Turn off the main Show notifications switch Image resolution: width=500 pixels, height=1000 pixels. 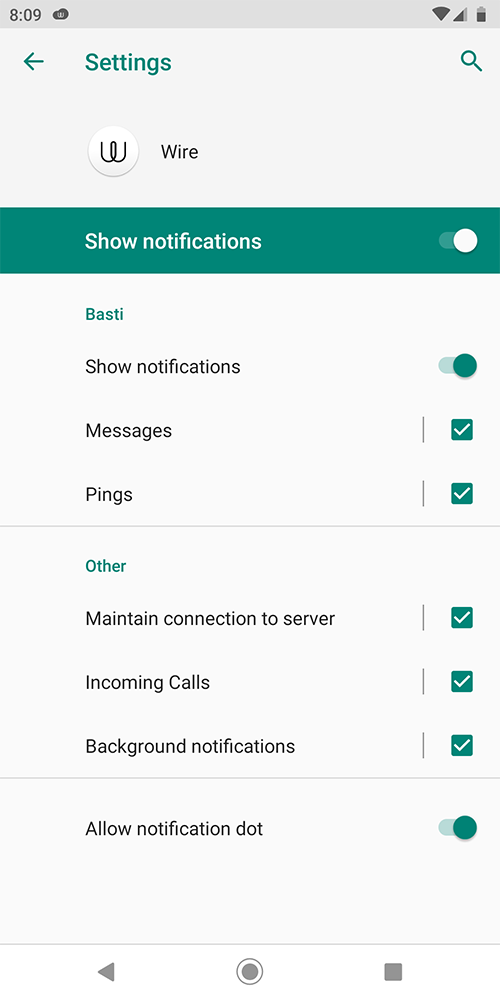458,241
